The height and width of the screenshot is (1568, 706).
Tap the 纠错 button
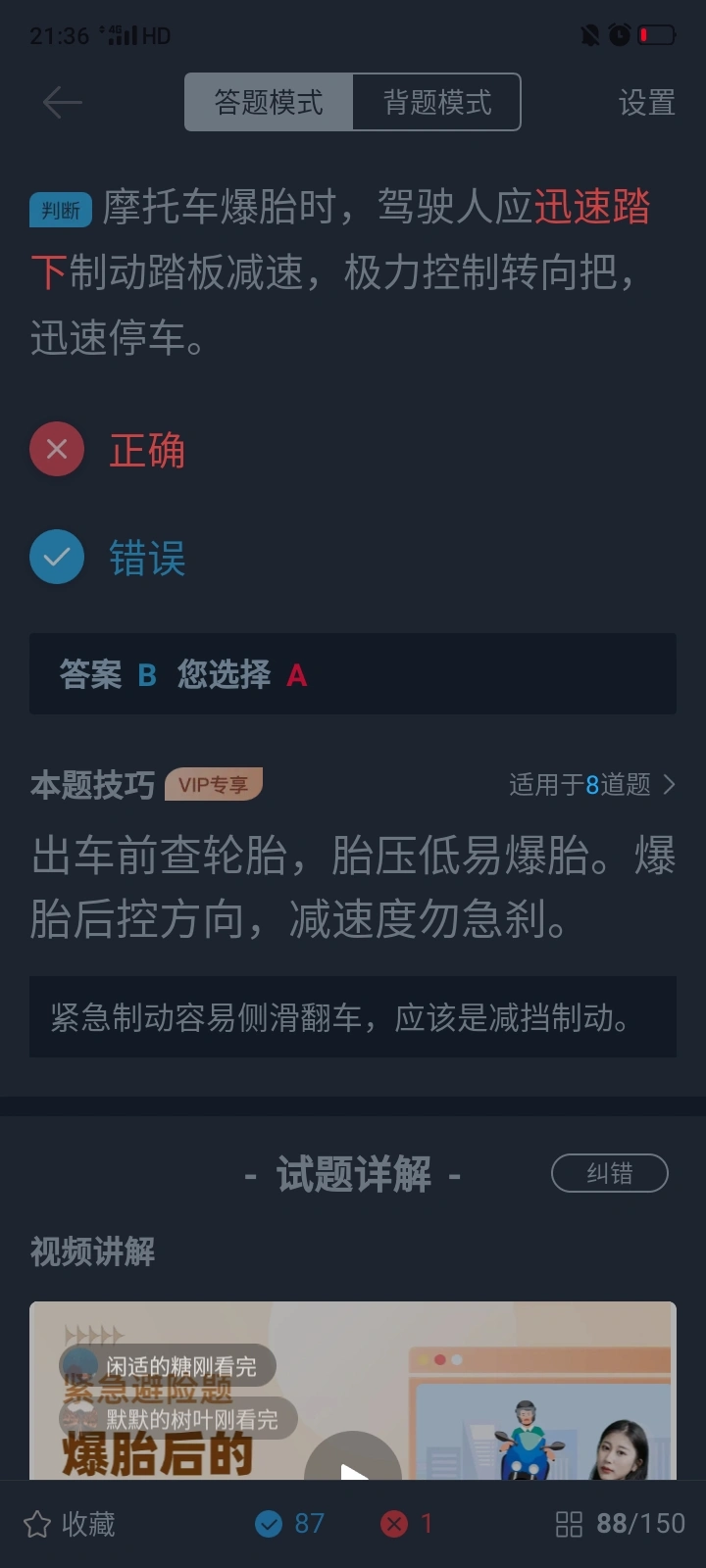point(609,1173)
